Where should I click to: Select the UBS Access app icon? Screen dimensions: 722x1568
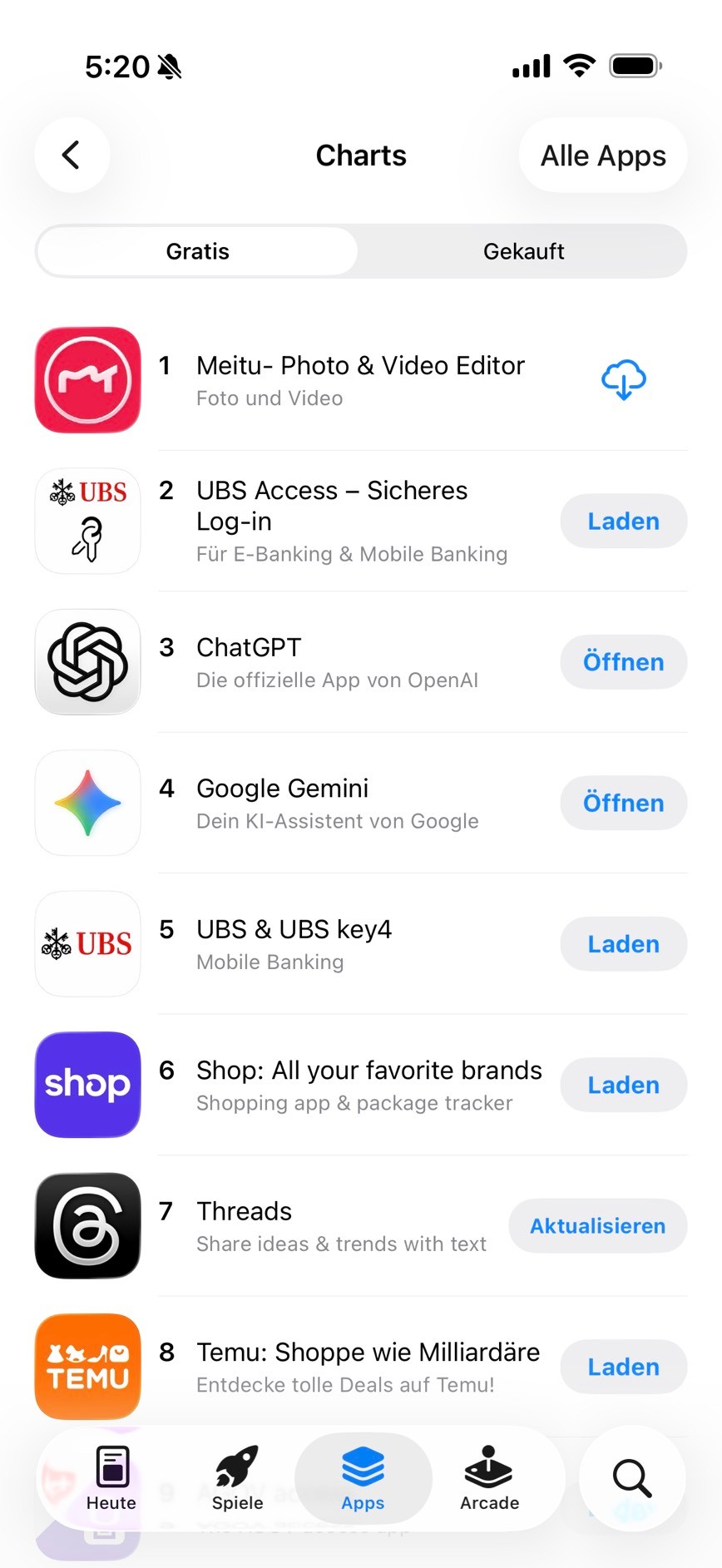tap(87, 521)
